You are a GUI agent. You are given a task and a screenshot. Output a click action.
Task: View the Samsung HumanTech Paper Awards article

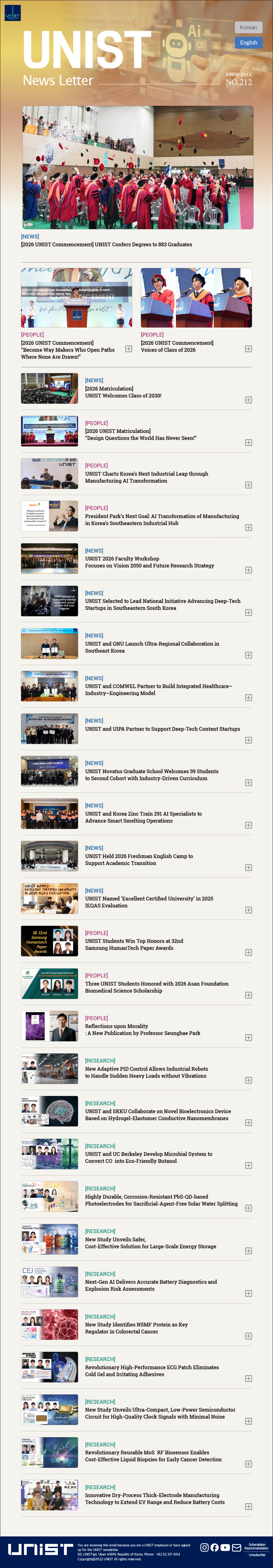[133, 944]
